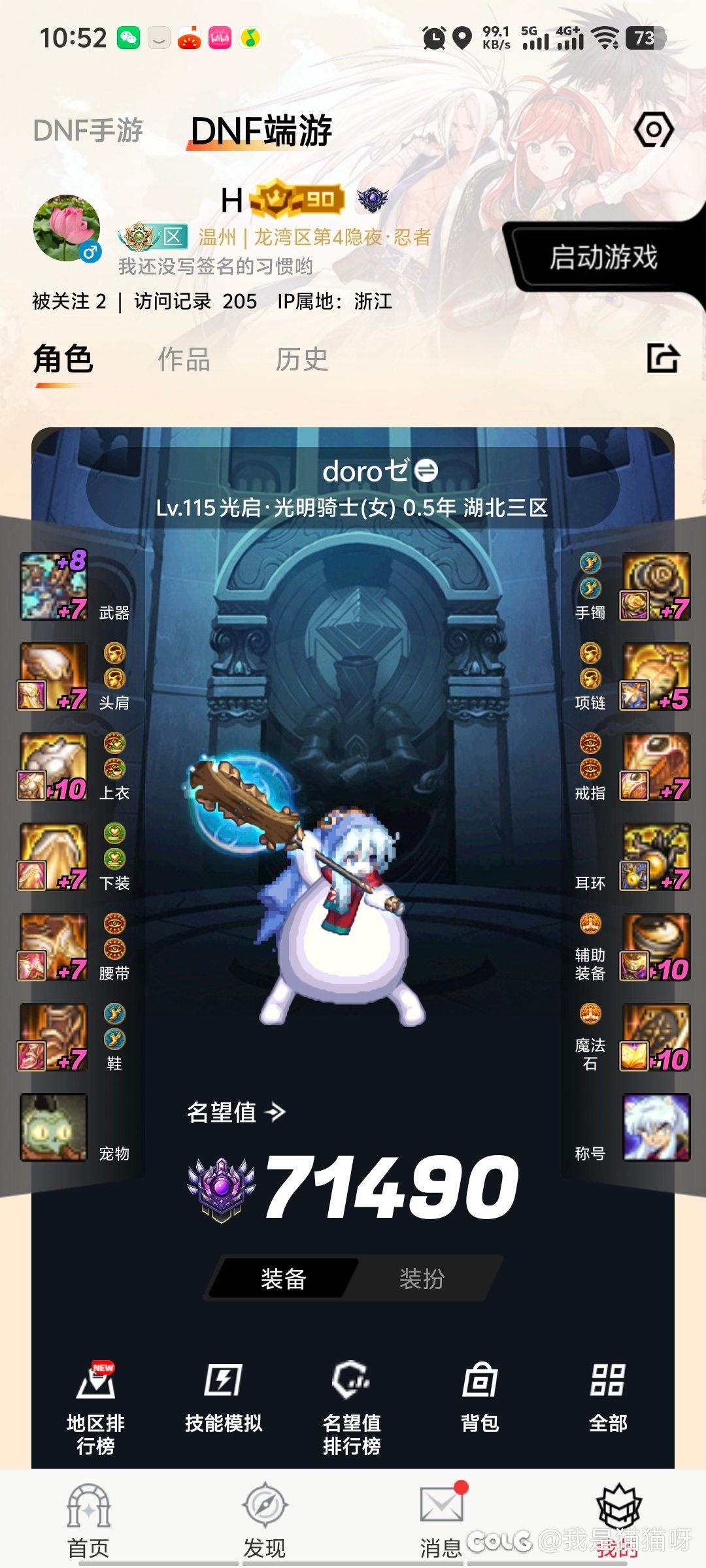Open the settings hexagon icon

coord(654,130)
